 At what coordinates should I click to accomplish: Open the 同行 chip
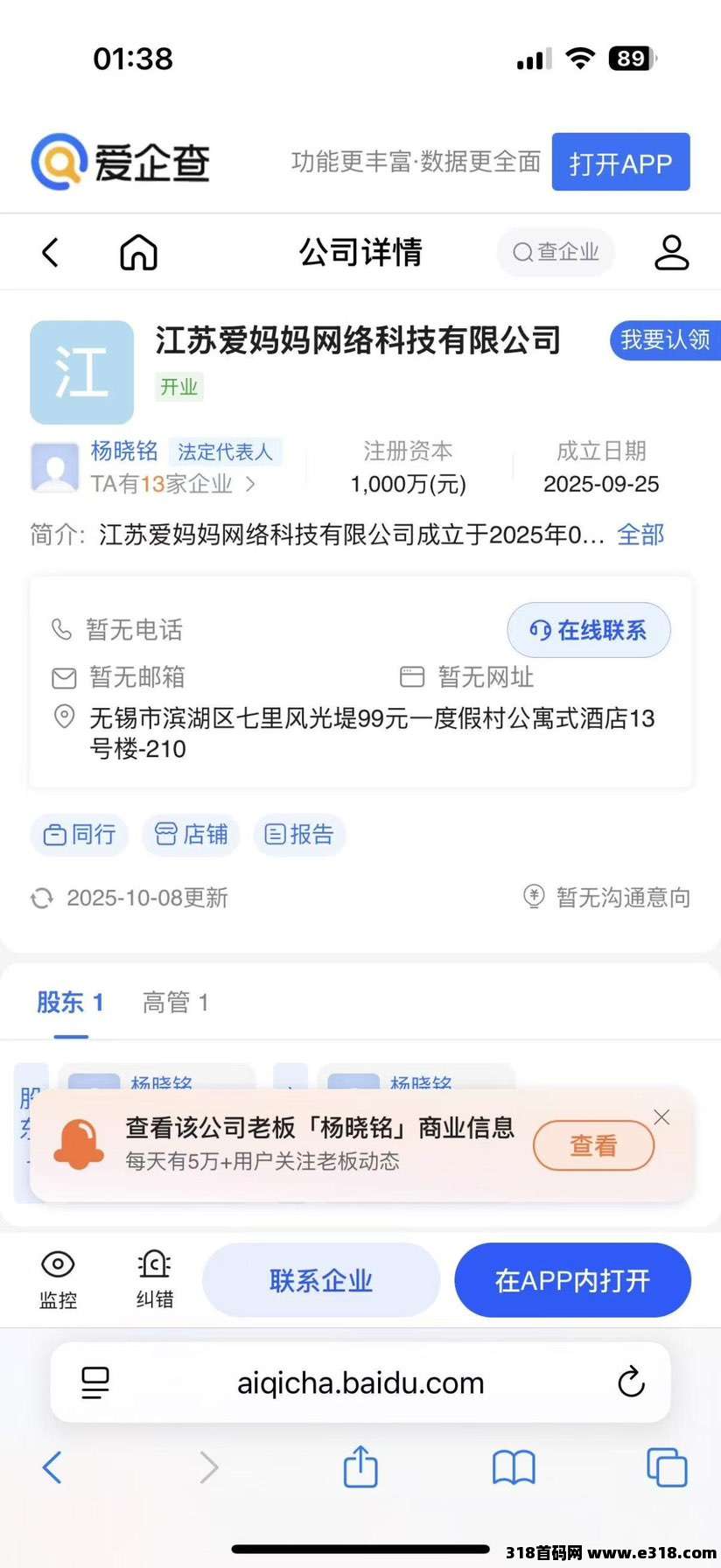click(x=80, y=835)
